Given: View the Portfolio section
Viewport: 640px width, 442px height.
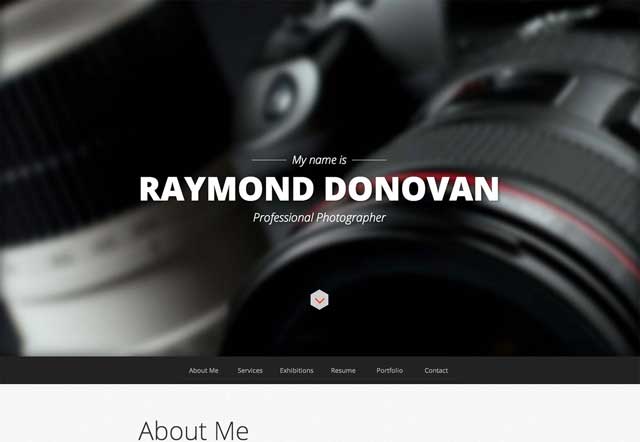Looking at the screenshot, I should click(x=389, y=371).
